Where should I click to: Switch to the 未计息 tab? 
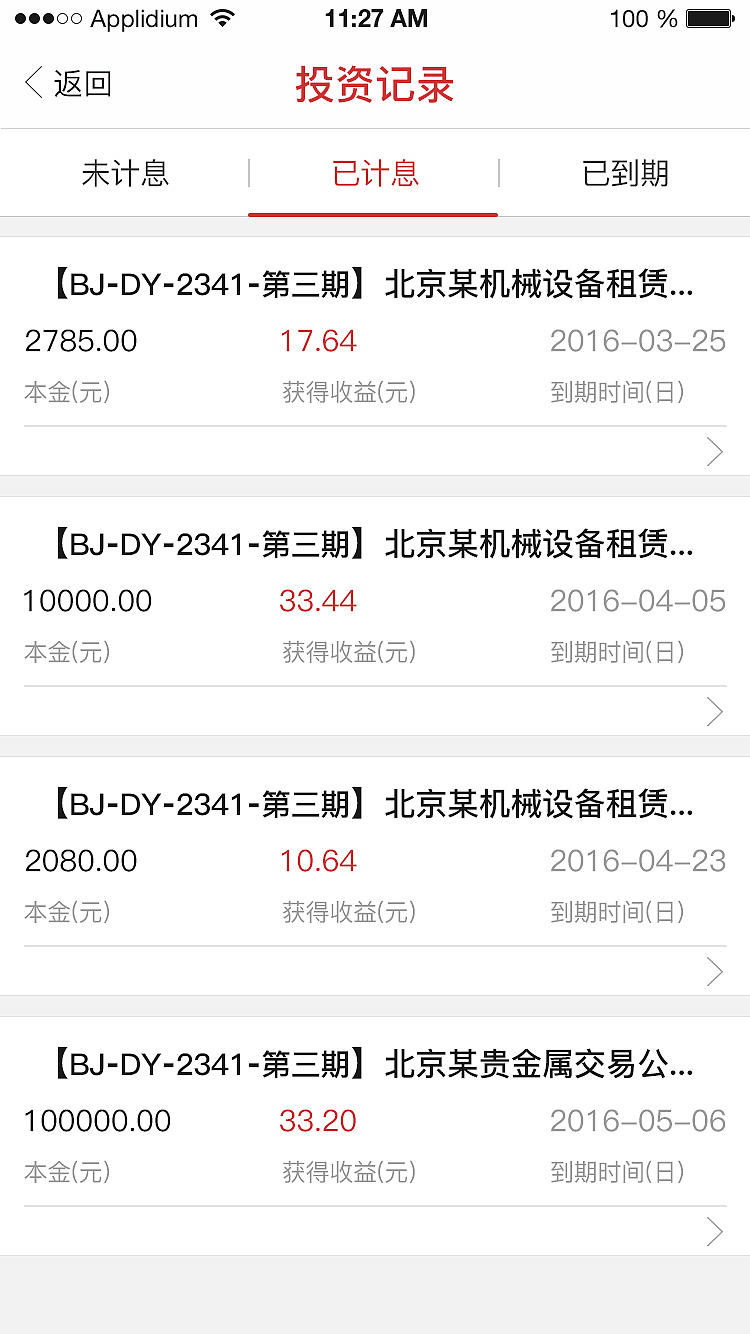(x=125, y=174)
